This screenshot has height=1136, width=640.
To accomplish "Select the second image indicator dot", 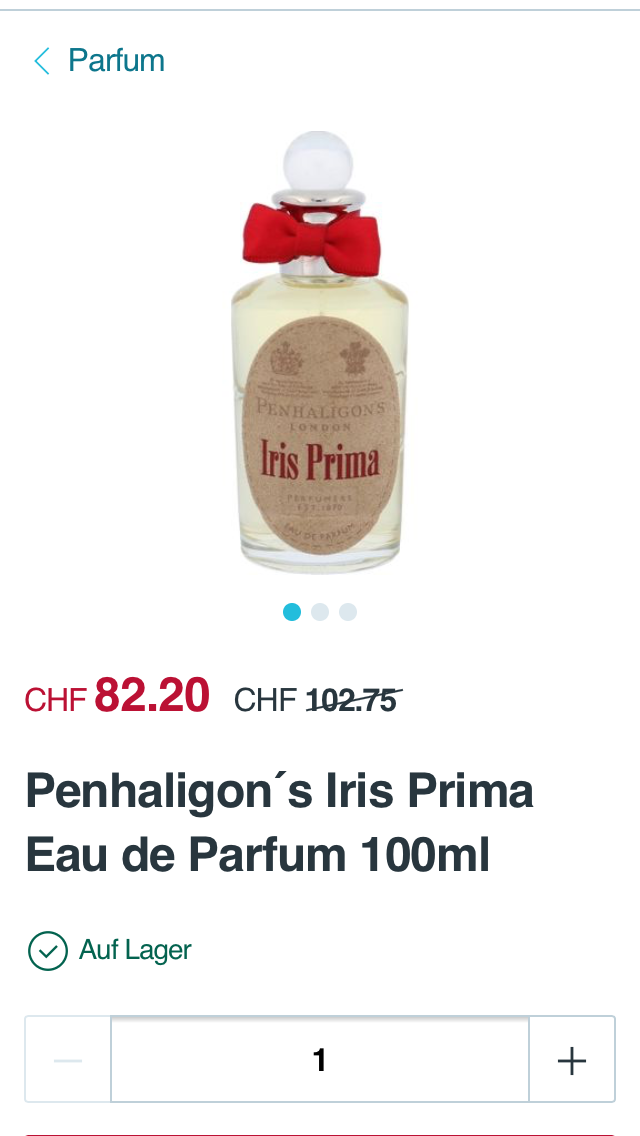I will point(320,612).
